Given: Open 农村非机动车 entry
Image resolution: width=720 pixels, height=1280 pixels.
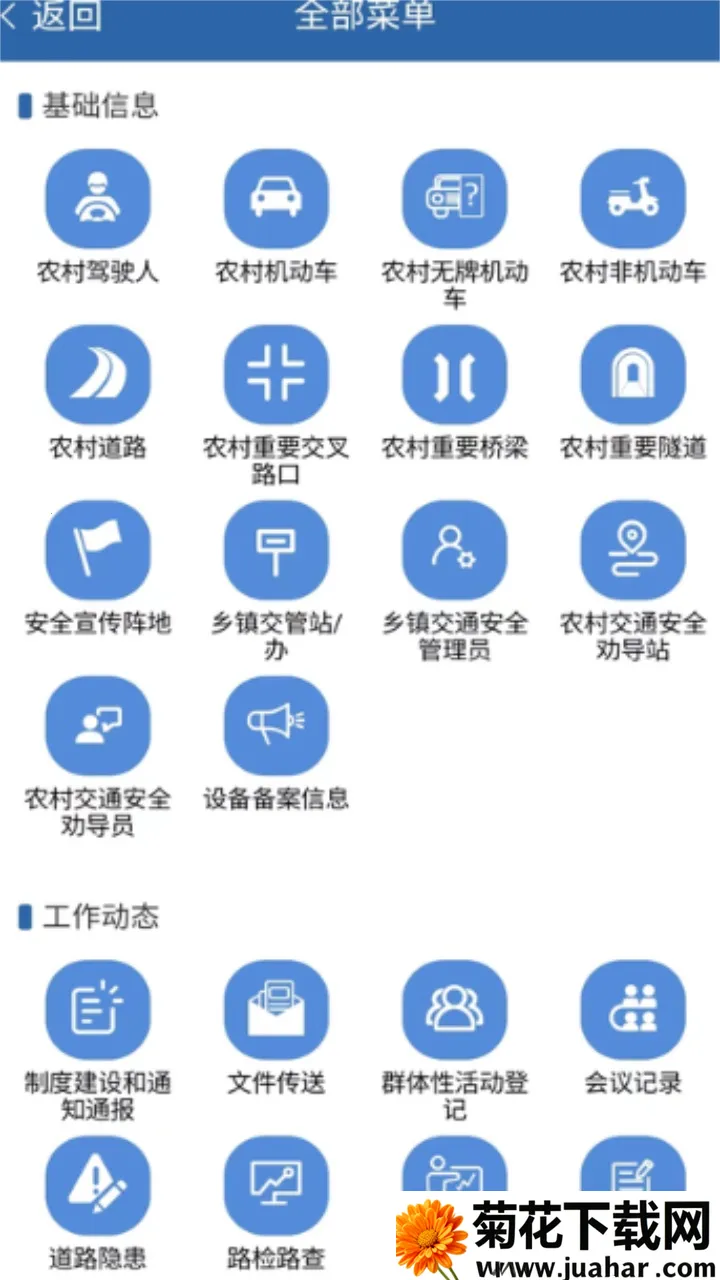Looking at the screenshot, I should (633, 199).
